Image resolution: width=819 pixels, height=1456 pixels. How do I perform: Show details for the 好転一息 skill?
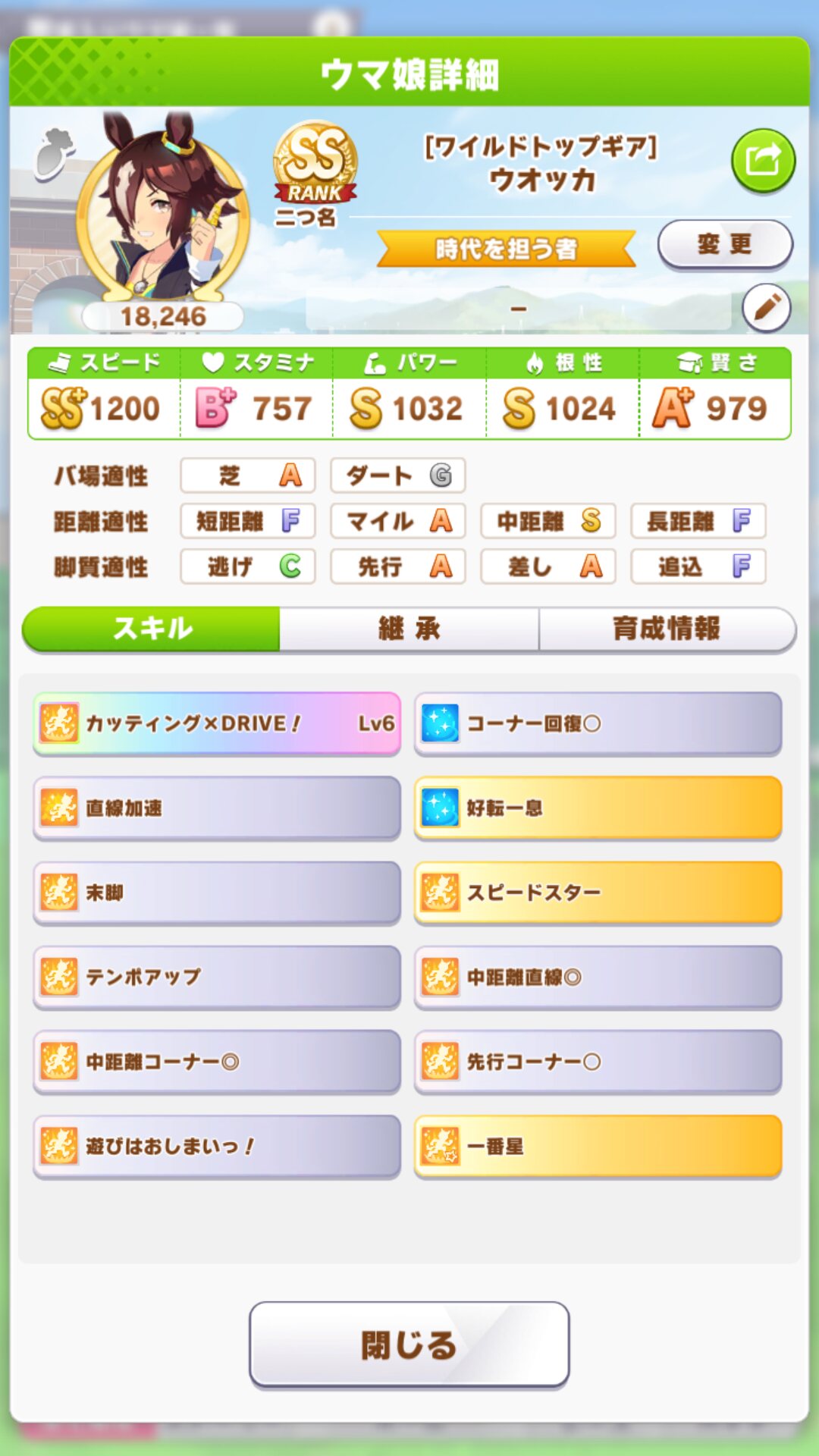[598, 808]
